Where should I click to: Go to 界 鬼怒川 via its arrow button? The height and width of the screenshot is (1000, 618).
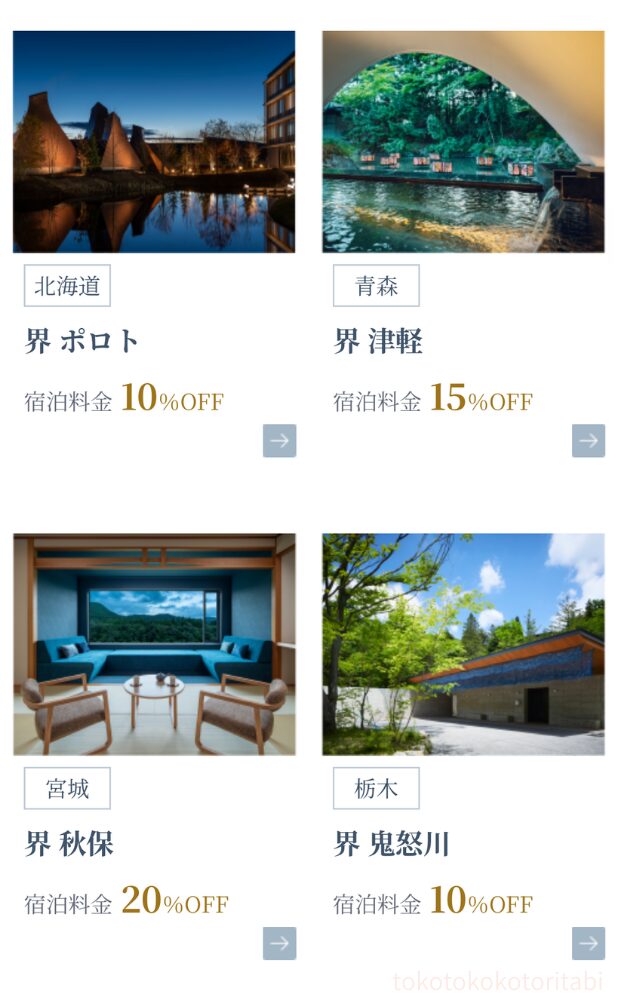coord(588,943)
